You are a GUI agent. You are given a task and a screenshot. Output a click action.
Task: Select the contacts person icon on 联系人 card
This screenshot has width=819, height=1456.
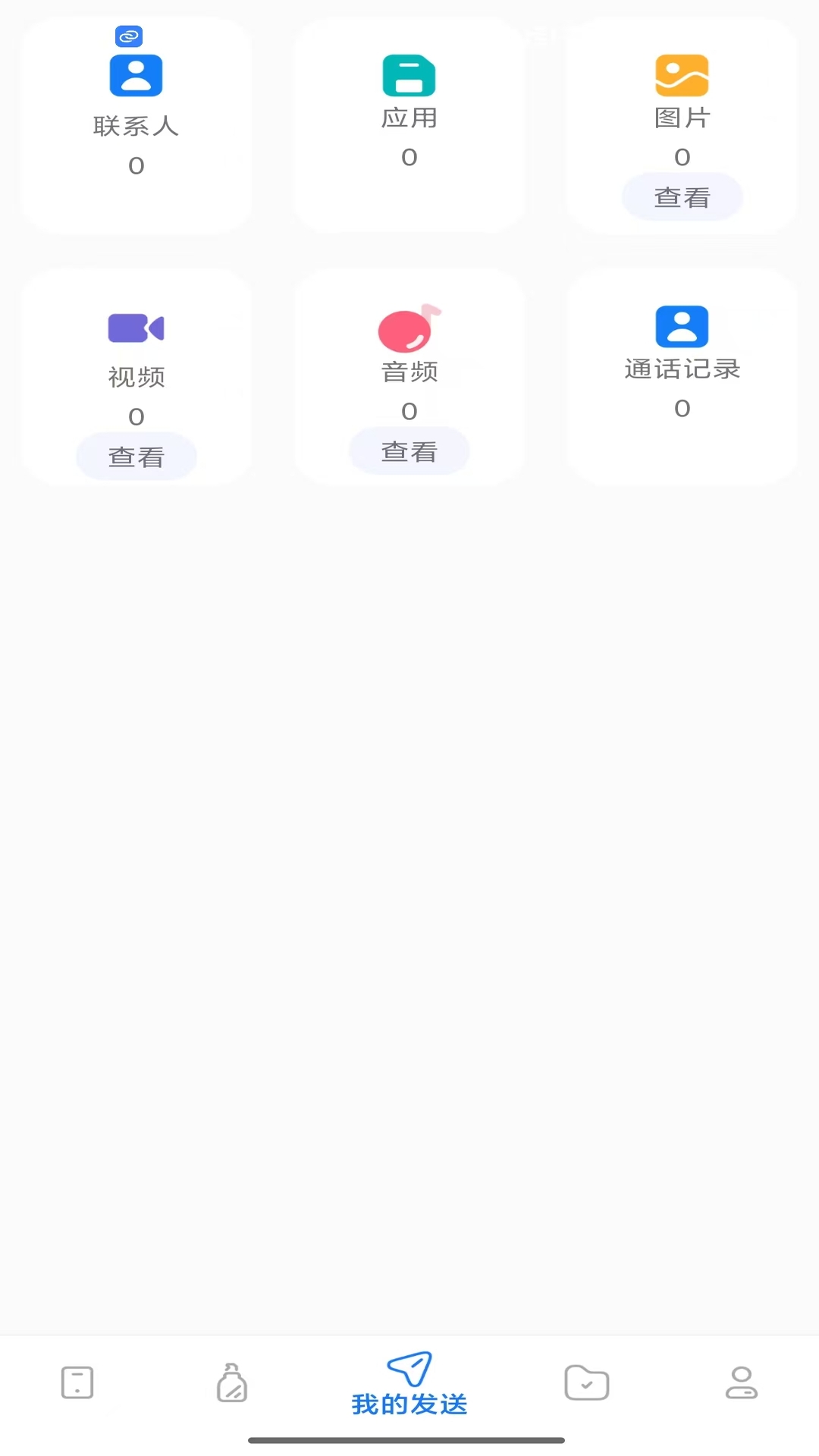136,74
